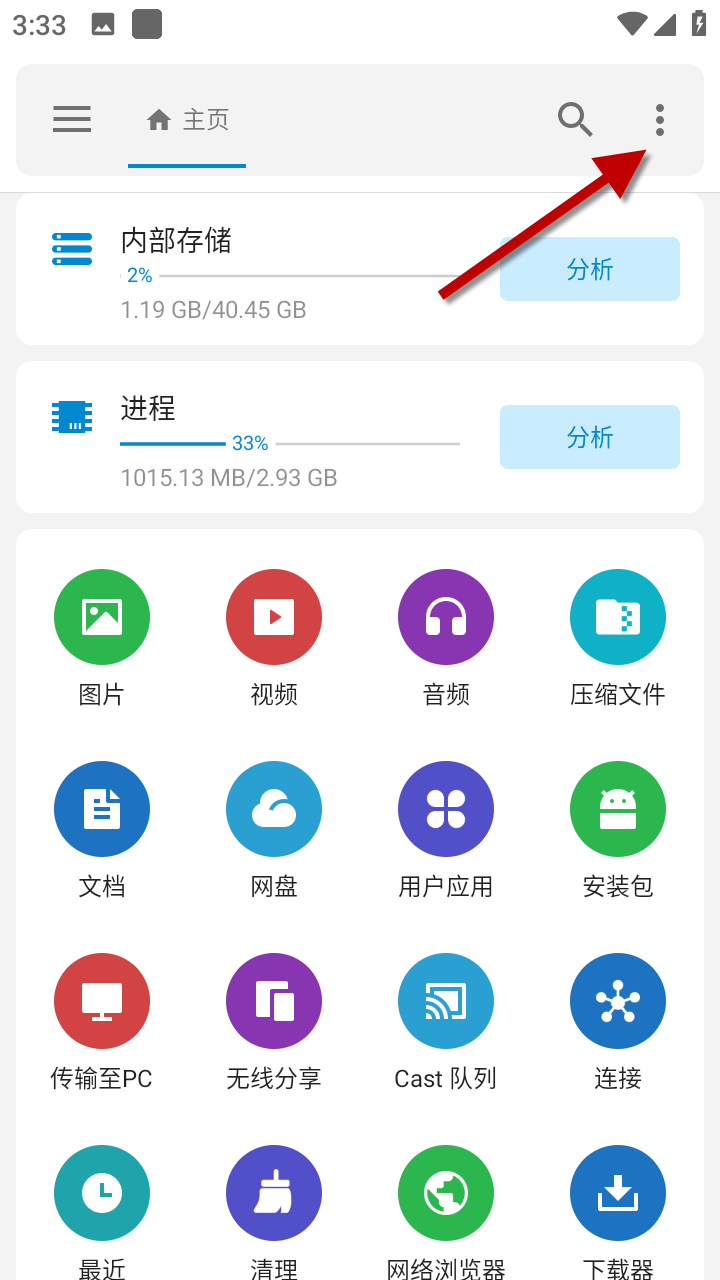Image resolution: width=720 pixels, height=1280 pixels.
Task: Launch the 清理 cleaner
Action: pyautogui.click(x=274, y=1193)
